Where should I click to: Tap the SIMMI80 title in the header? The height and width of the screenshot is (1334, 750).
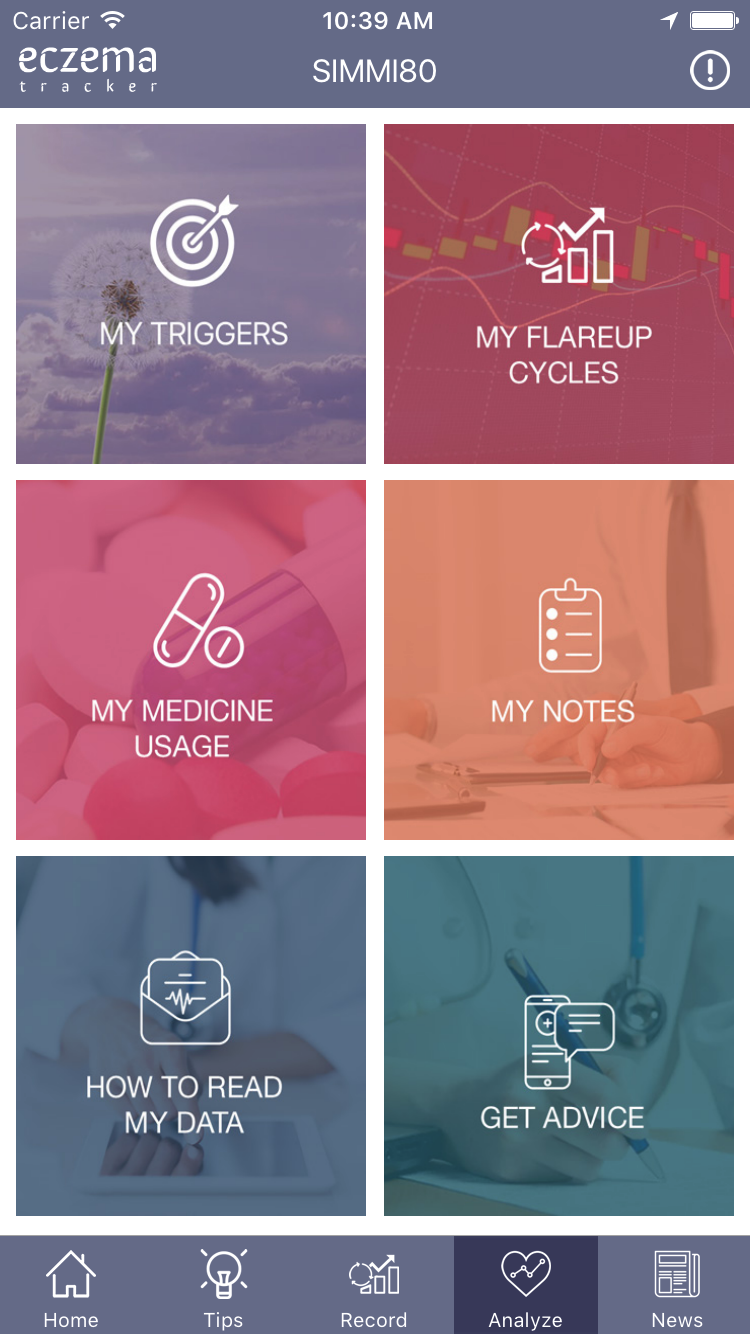(373, 71)
